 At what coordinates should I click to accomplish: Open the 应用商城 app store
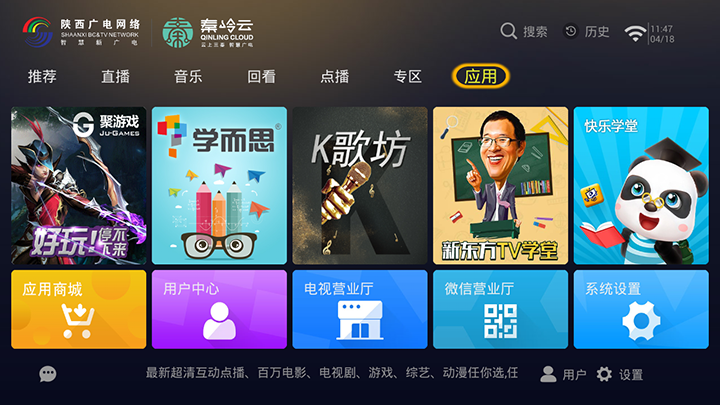78,309
